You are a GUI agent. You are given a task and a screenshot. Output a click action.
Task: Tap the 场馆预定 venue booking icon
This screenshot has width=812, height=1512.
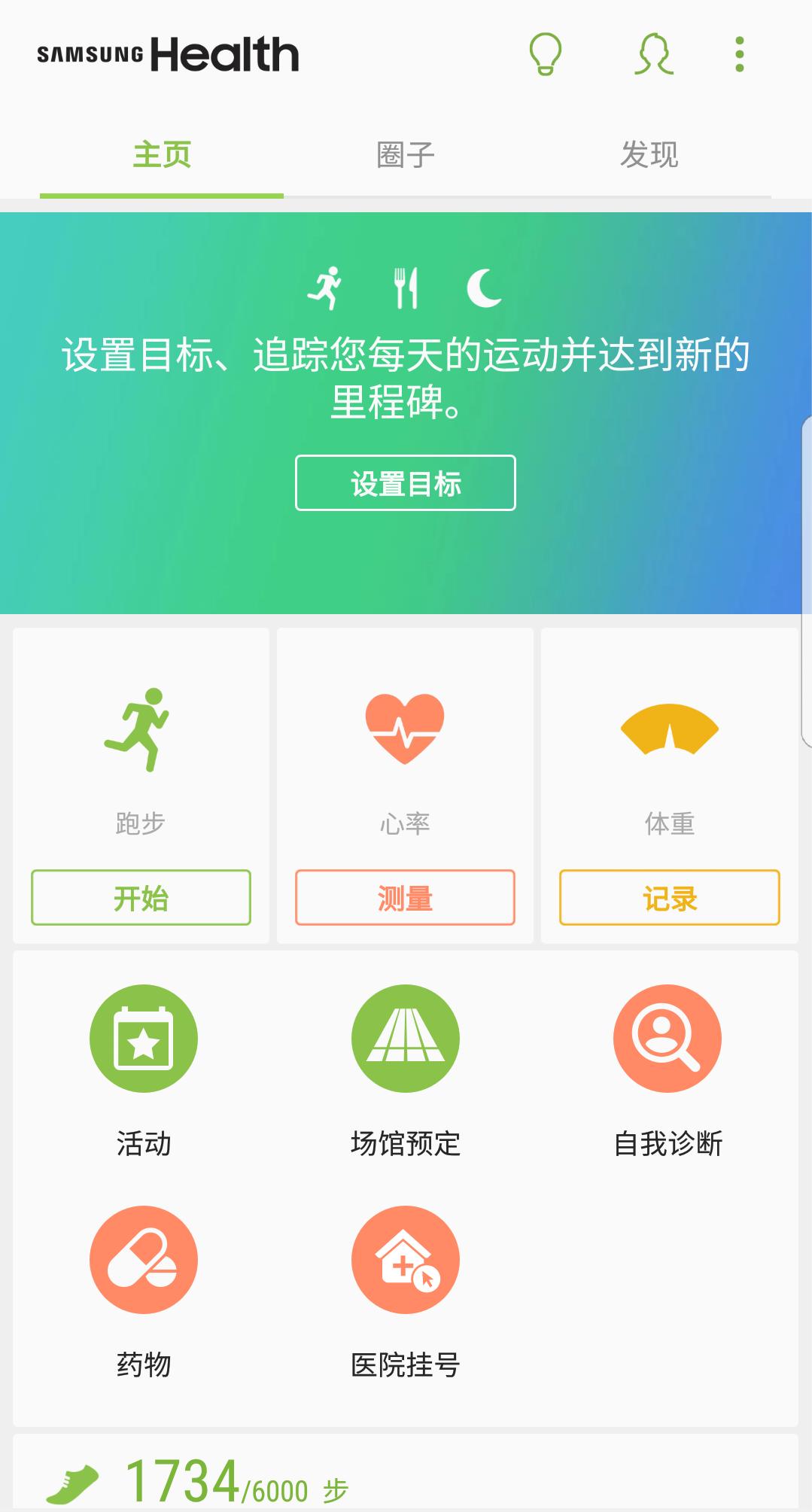point(406,1037)
